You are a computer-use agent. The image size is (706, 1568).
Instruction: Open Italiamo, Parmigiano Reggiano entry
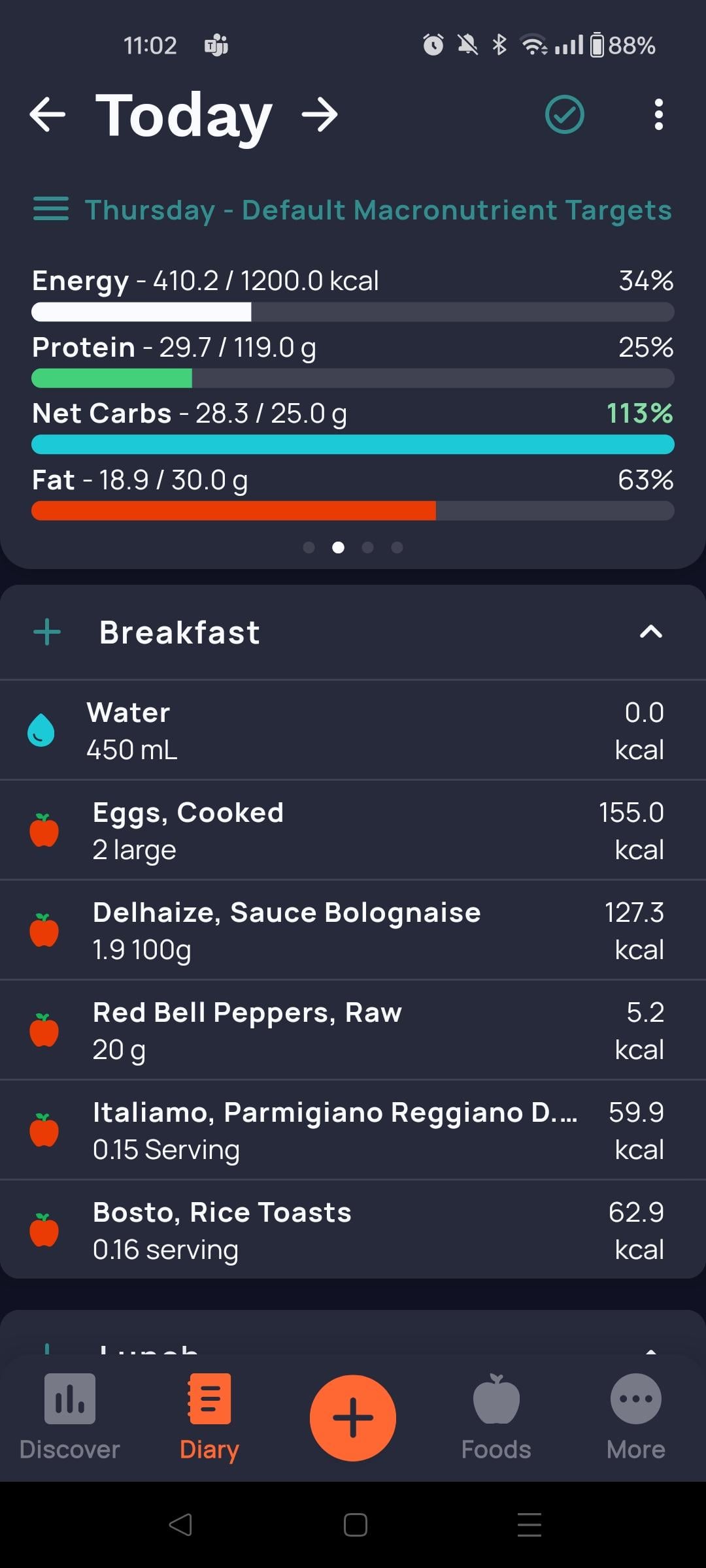click(353, 1130)
